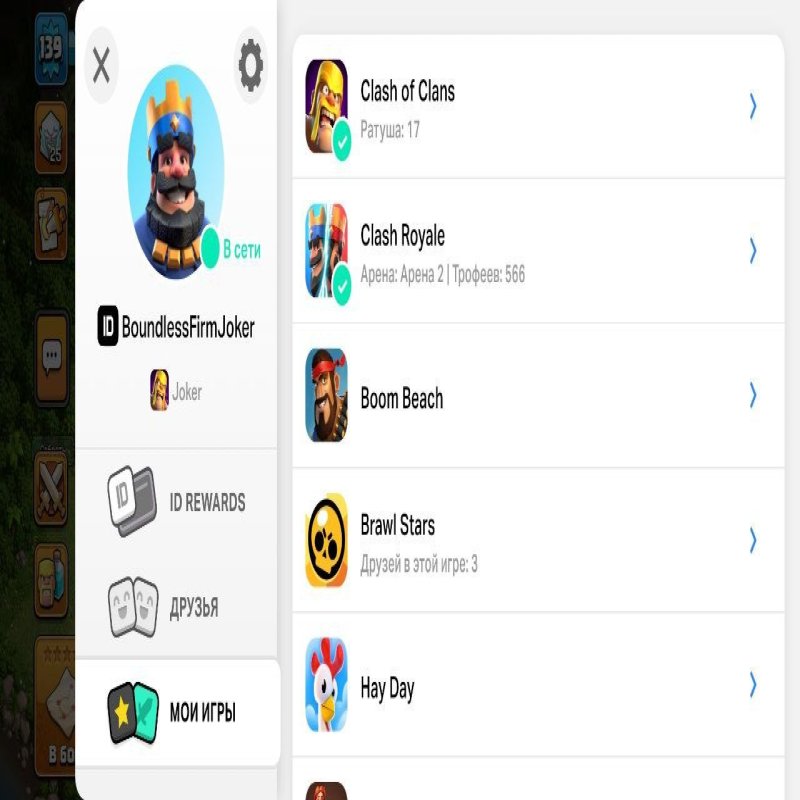Image resolution: width=800 pixels, height=800 pixels.
Task: Select Boom Beach from games list
Action: pos(537,396)
